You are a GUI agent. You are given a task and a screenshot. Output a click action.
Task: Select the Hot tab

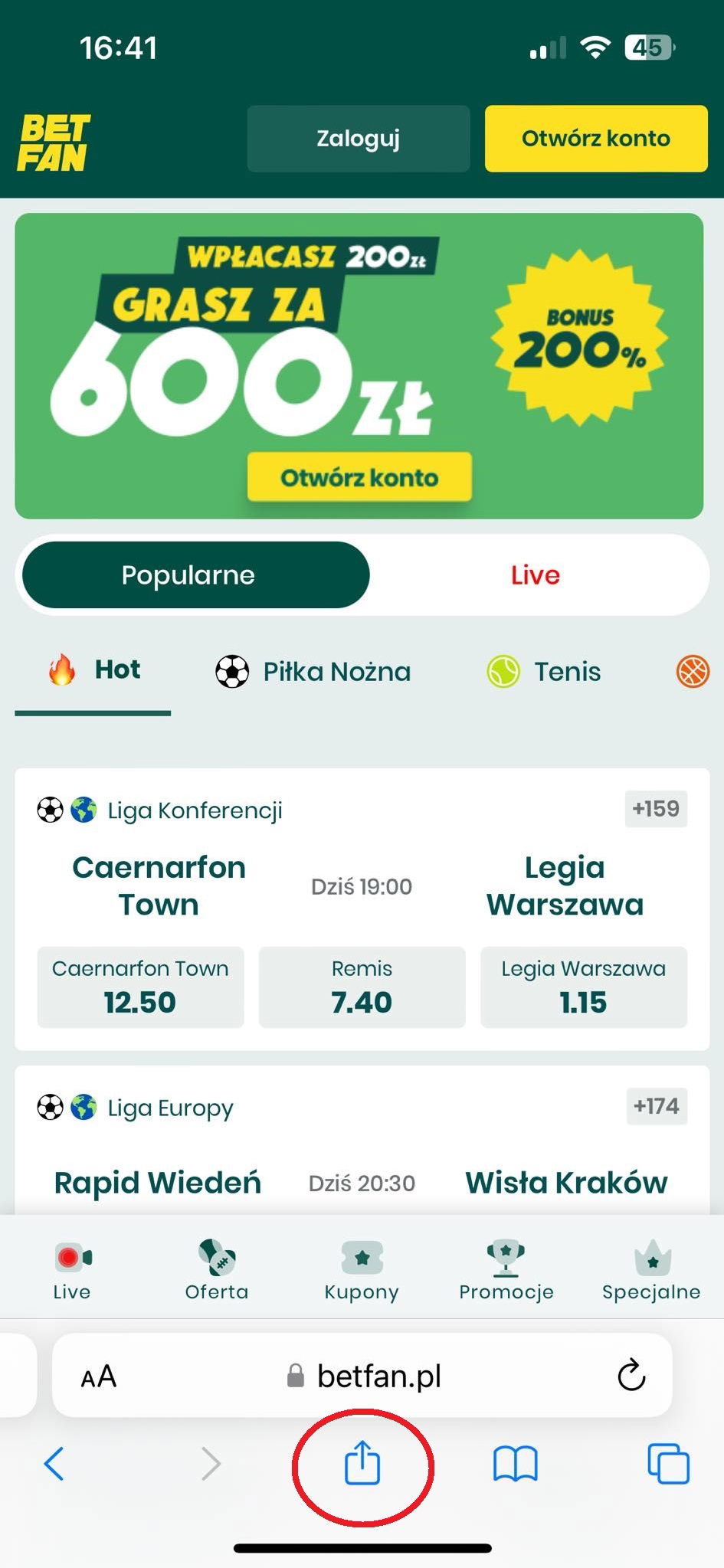[93, 670]
